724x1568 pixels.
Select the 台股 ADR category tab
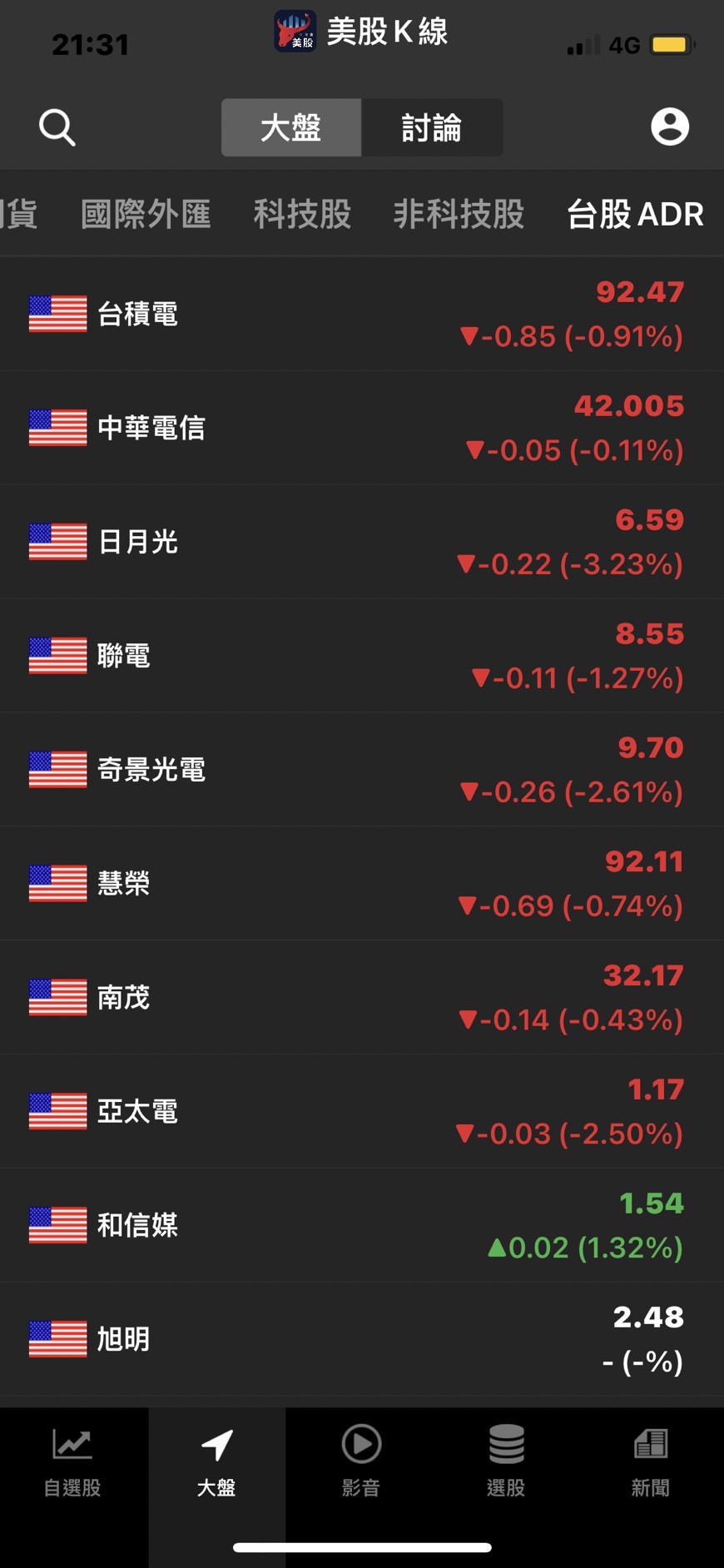635,215
